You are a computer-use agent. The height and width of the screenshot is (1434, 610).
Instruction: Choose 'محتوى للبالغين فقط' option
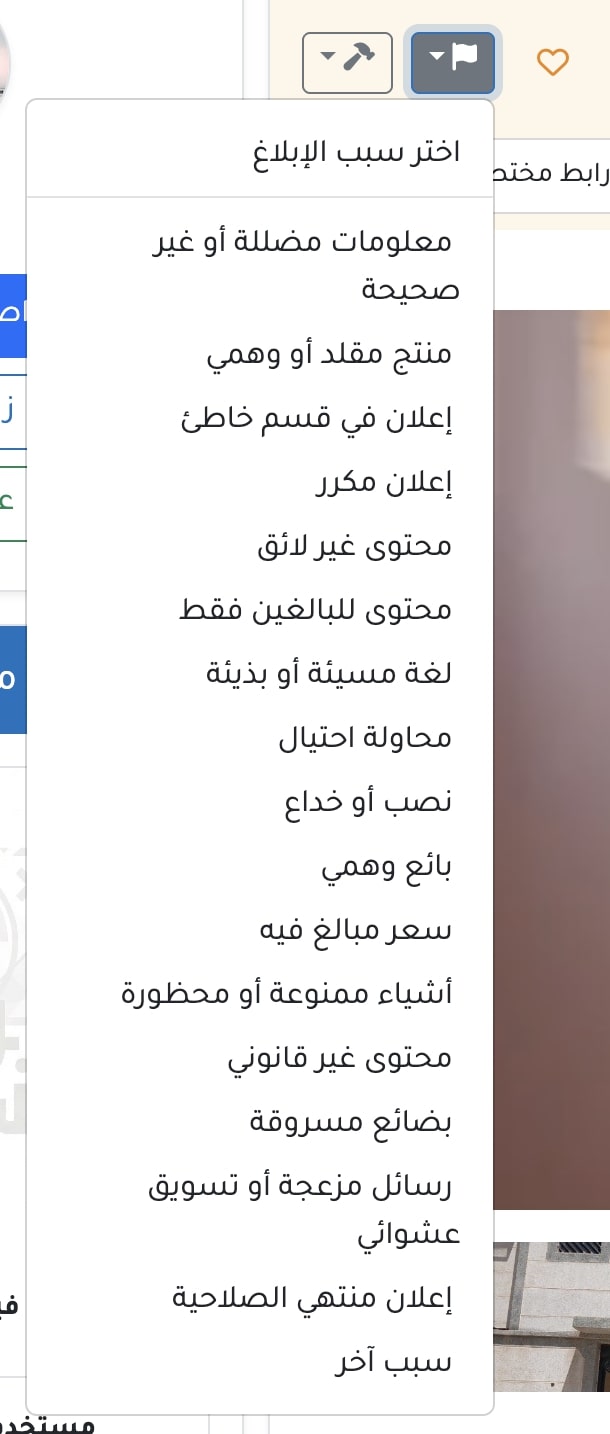pos(316,610)
